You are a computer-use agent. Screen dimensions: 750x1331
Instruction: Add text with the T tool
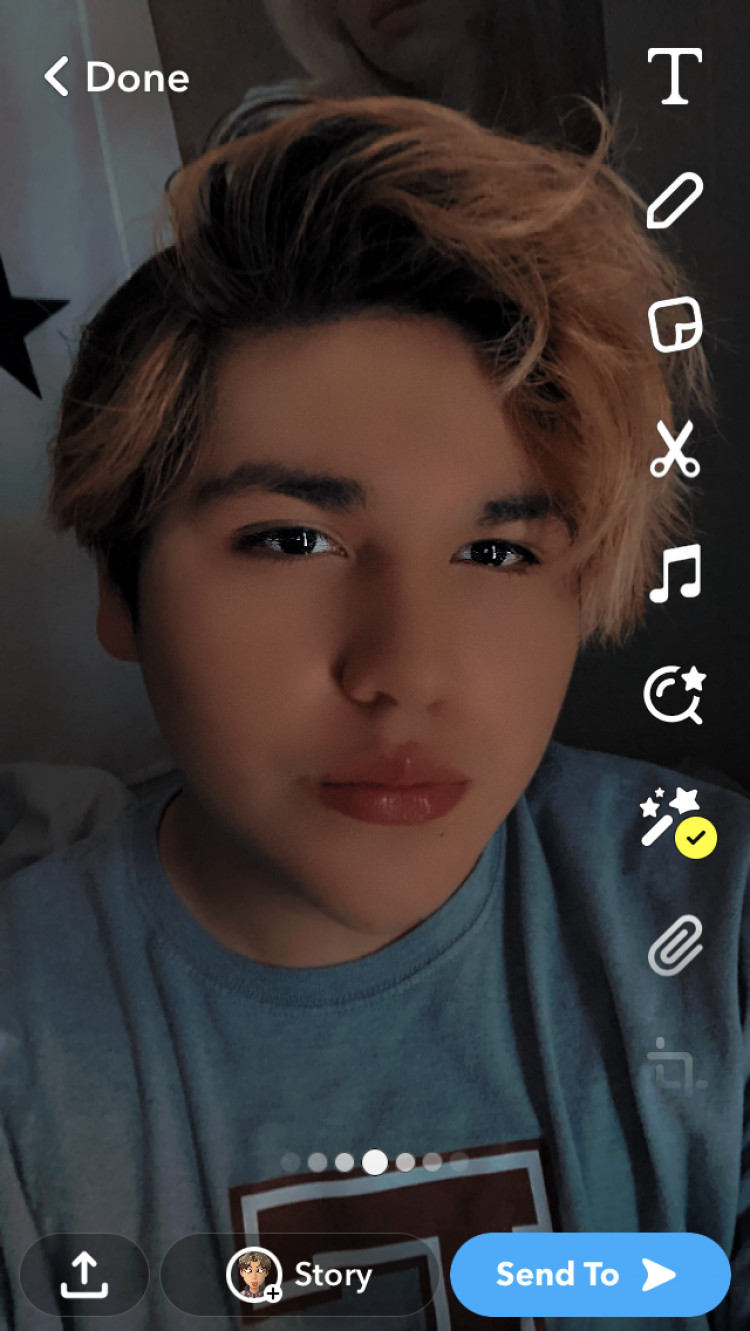(x=675, y=77)
